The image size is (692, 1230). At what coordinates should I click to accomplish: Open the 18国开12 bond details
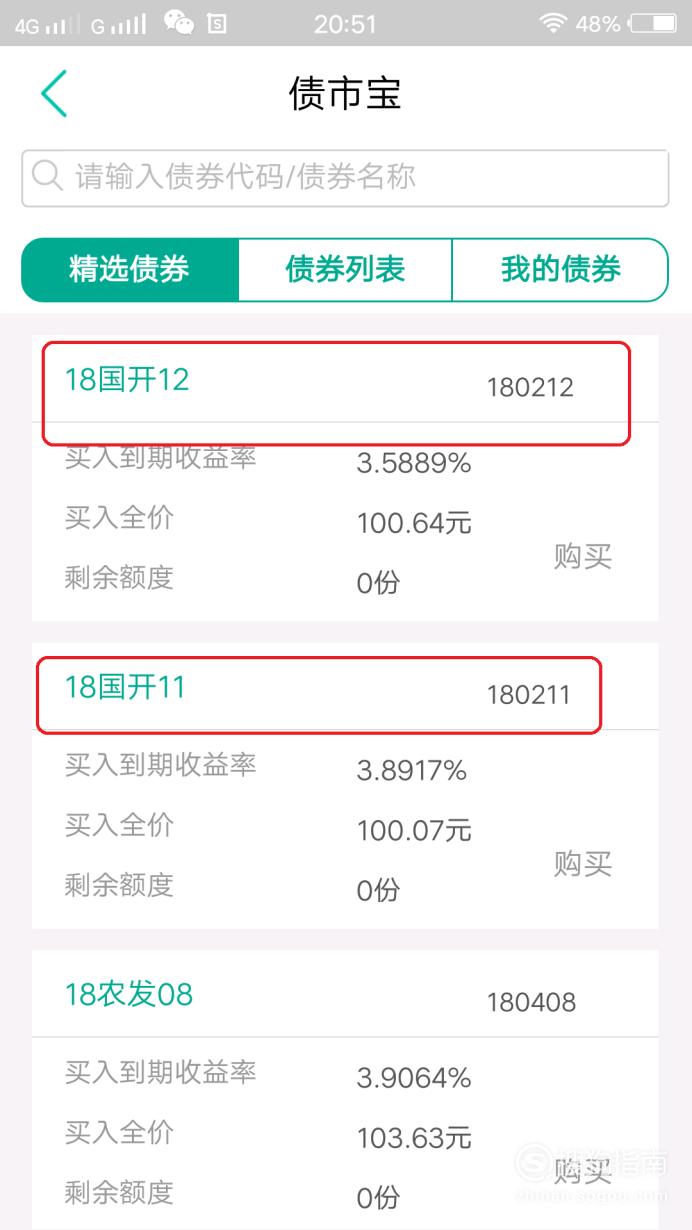tap(345, 380)
